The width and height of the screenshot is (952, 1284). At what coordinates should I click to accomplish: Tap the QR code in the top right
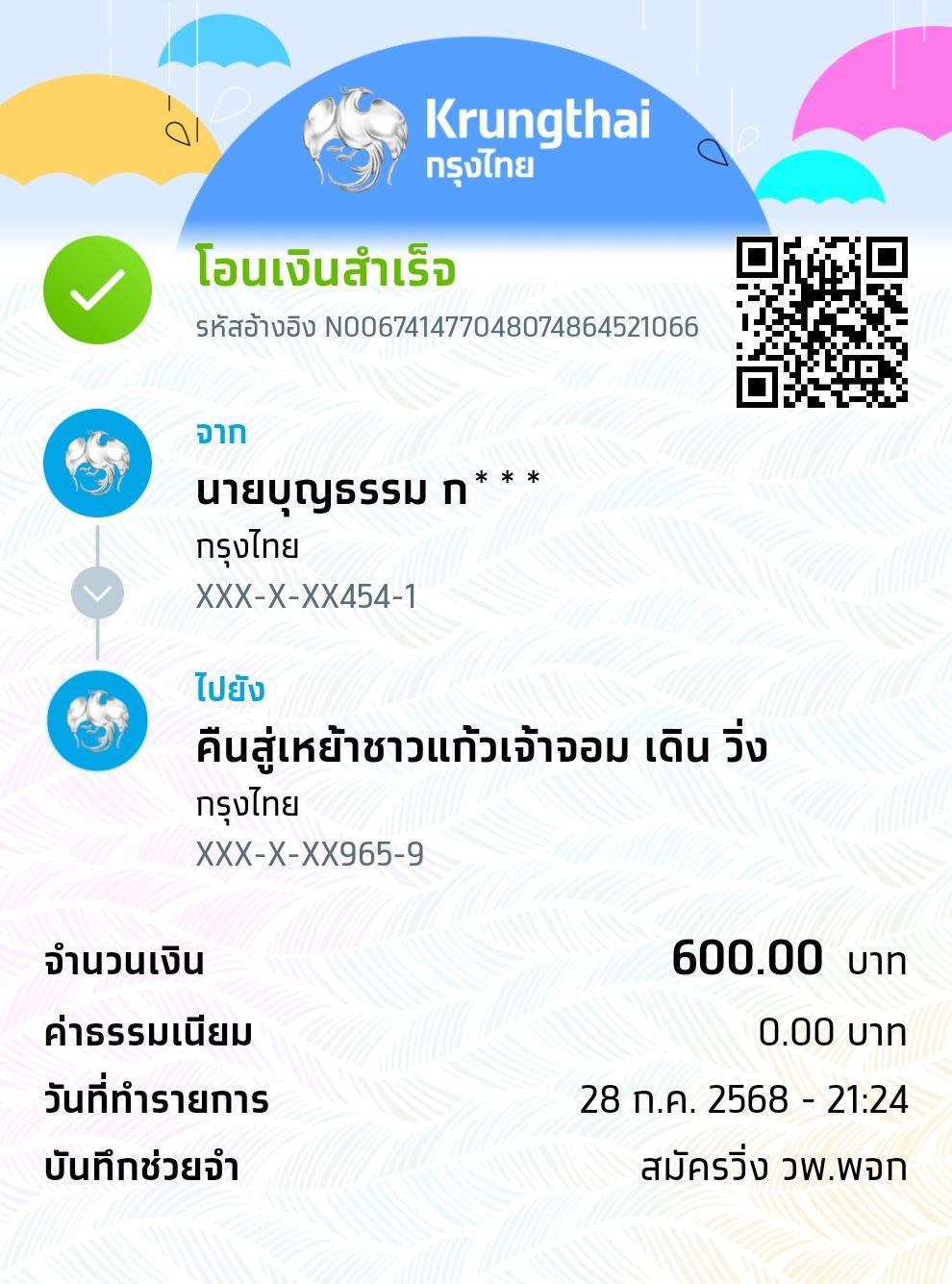click(822, 322)
